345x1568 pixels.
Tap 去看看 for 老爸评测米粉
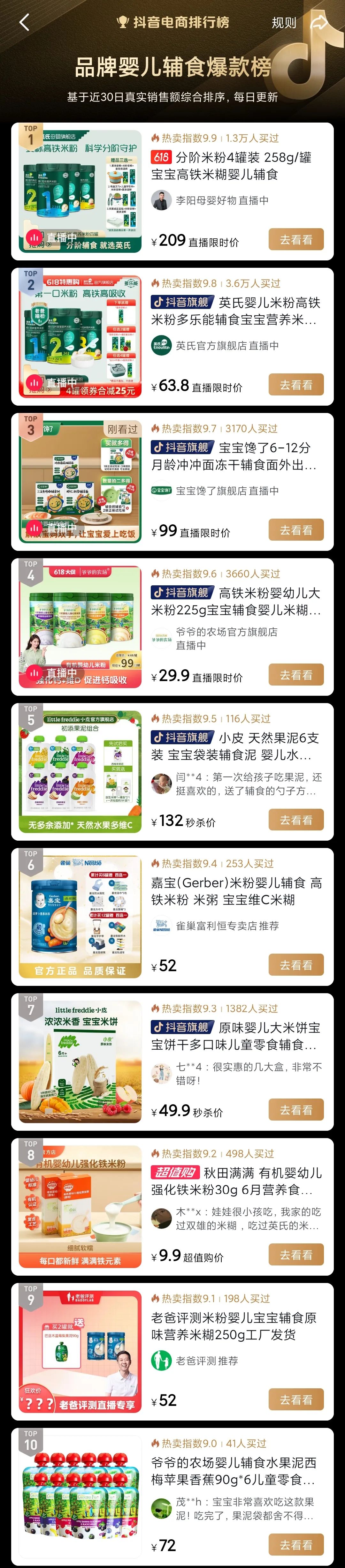click(x=295, y=1399)
